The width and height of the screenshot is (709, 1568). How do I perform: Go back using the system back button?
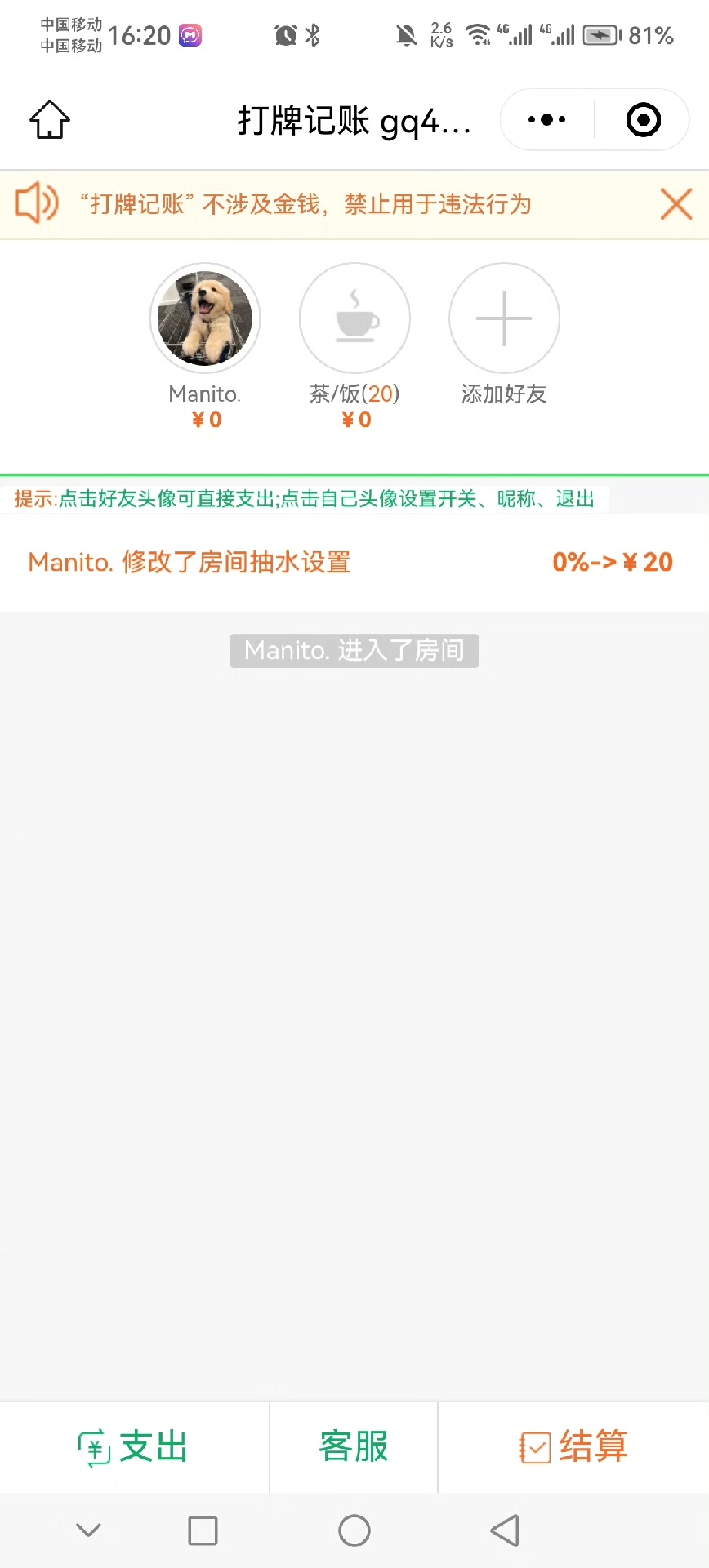point(505,1530)
